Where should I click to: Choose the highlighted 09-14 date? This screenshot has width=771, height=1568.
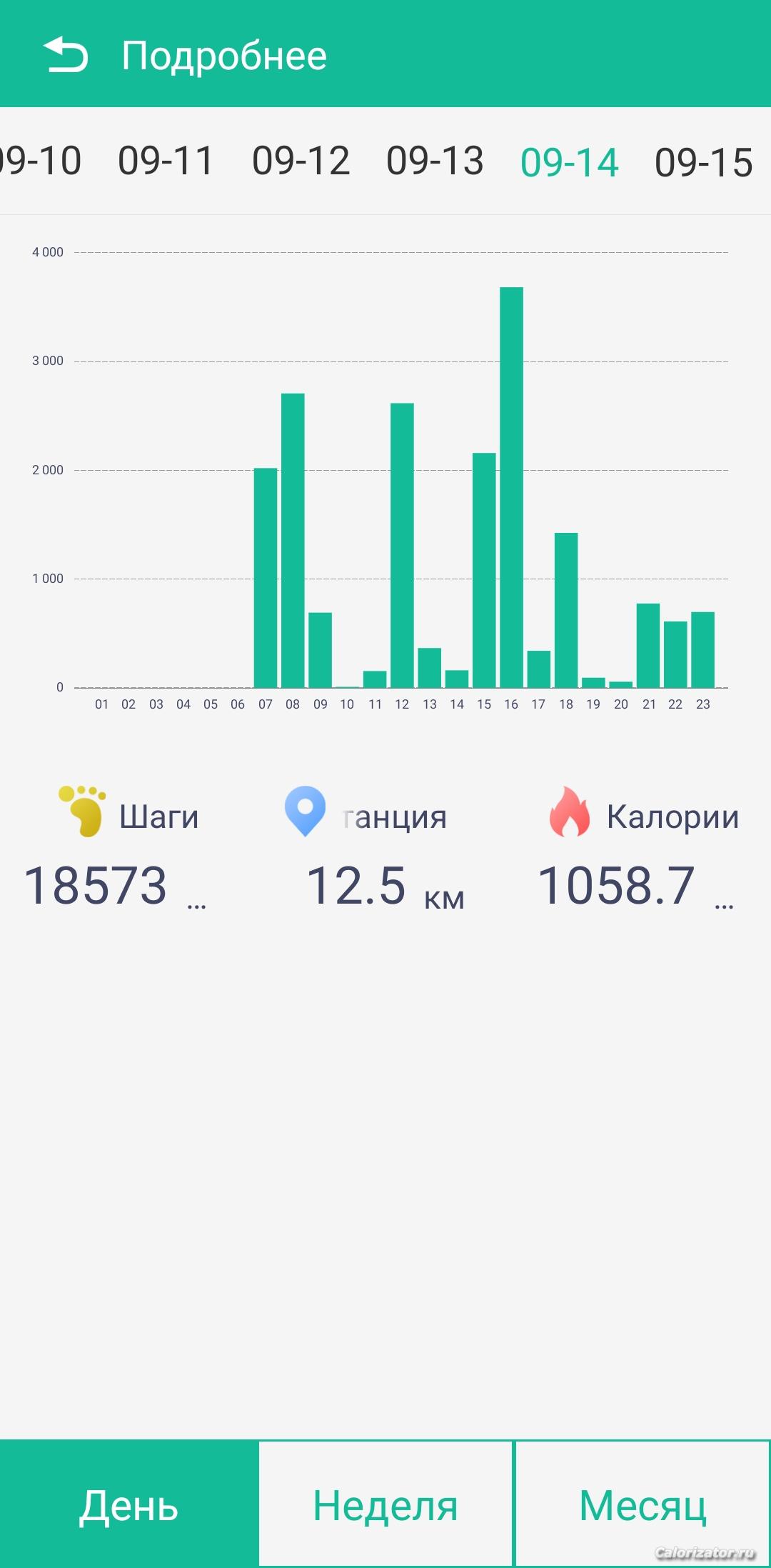coord(569,162)
